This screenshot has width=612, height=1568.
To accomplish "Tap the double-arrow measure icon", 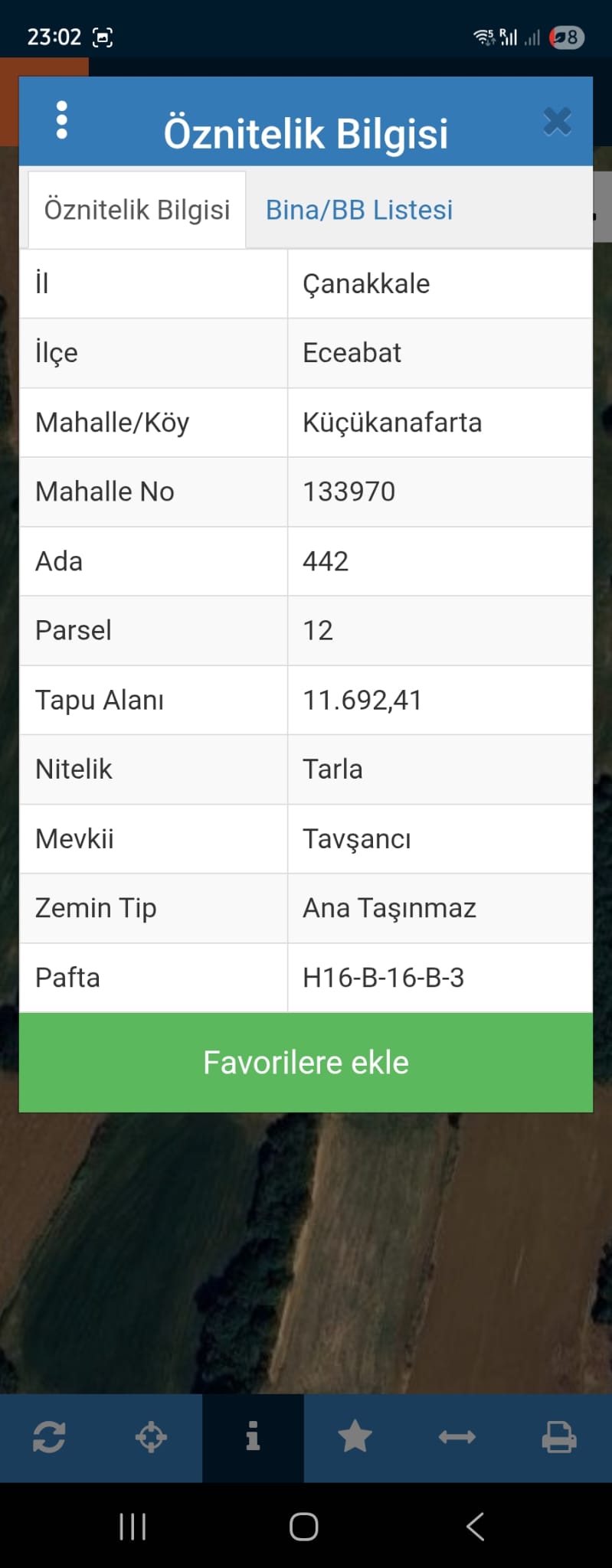I will coord(457,1438).
